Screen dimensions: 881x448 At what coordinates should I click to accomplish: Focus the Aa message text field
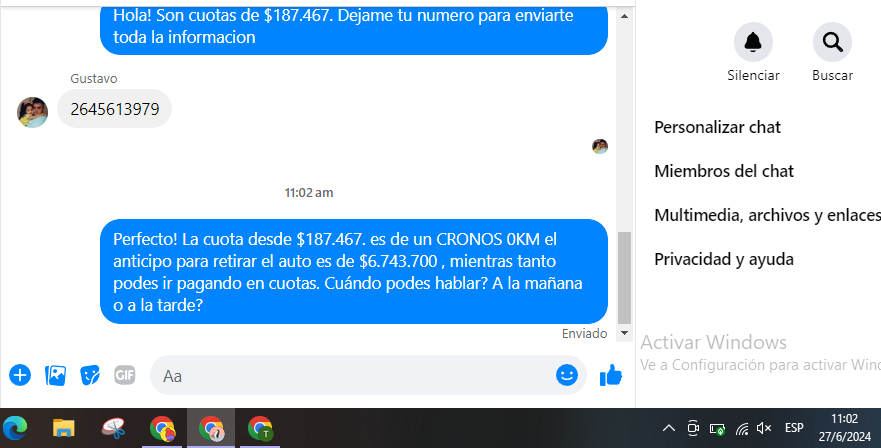pos(350,376)
